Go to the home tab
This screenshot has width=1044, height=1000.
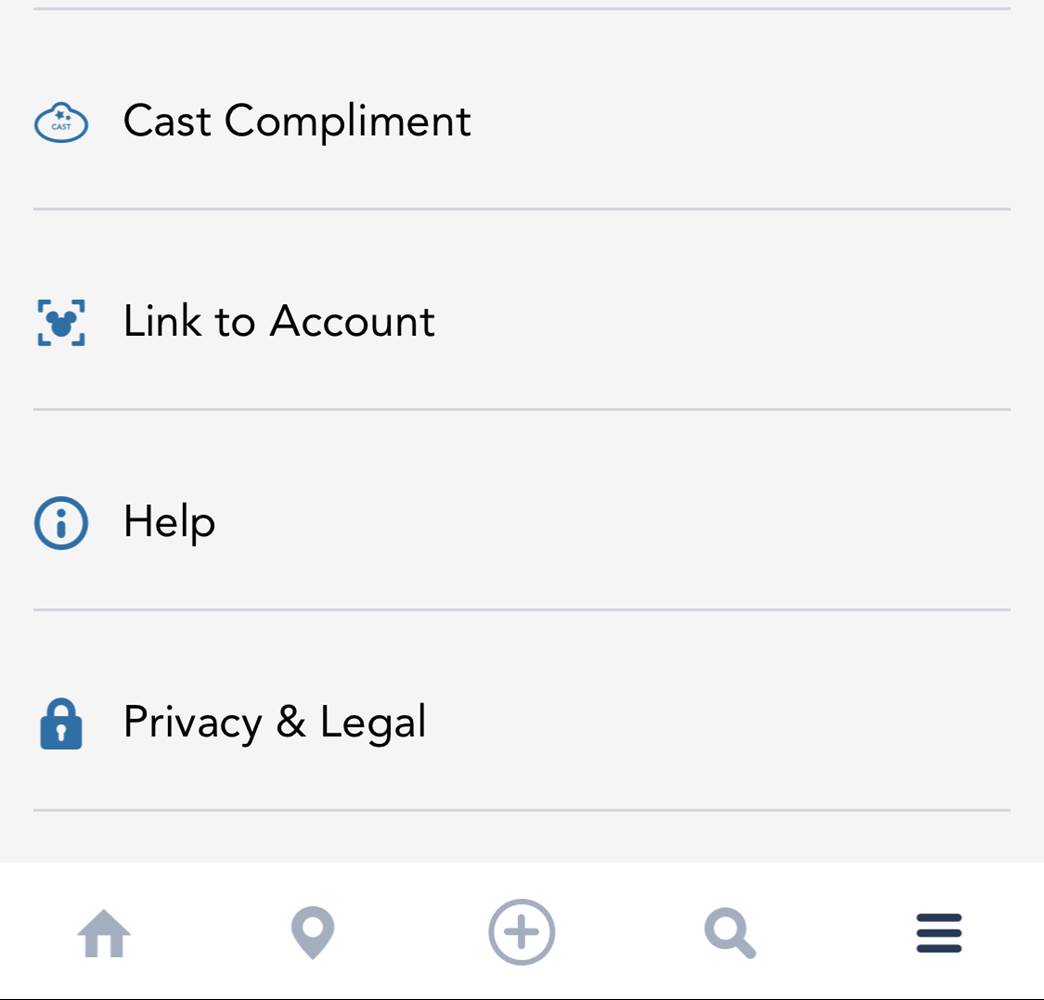pyautogui.click(x=104, y=934)
